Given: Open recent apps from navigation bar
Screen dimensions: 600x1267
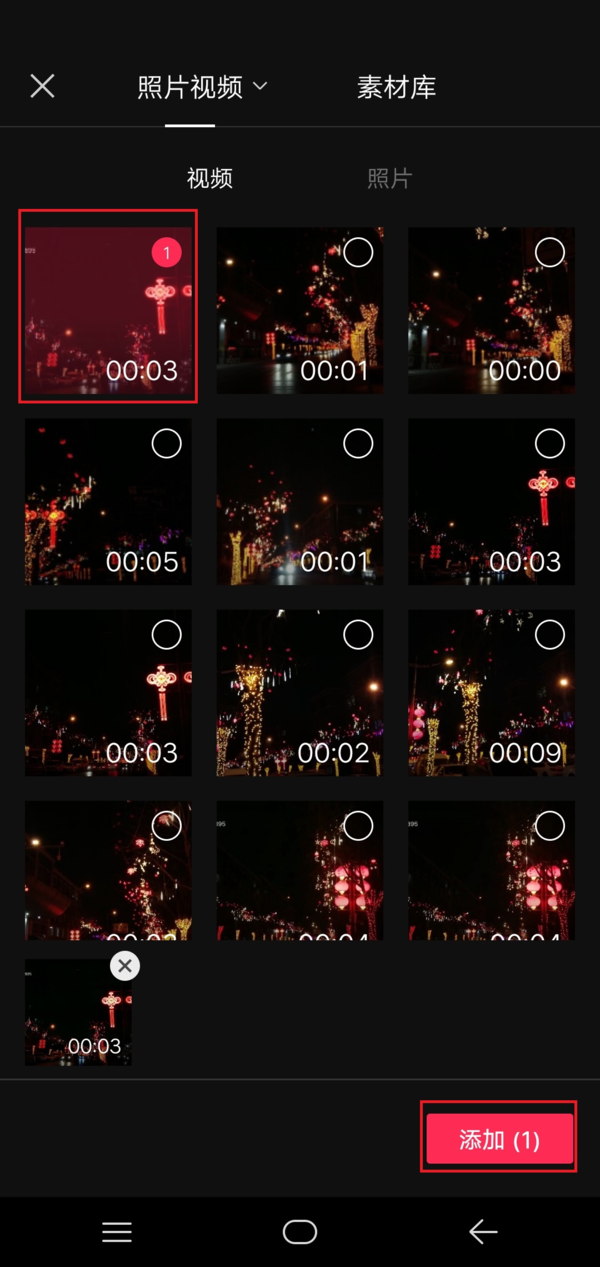Looking at the screenshot, I should (x=117, y=1232).
